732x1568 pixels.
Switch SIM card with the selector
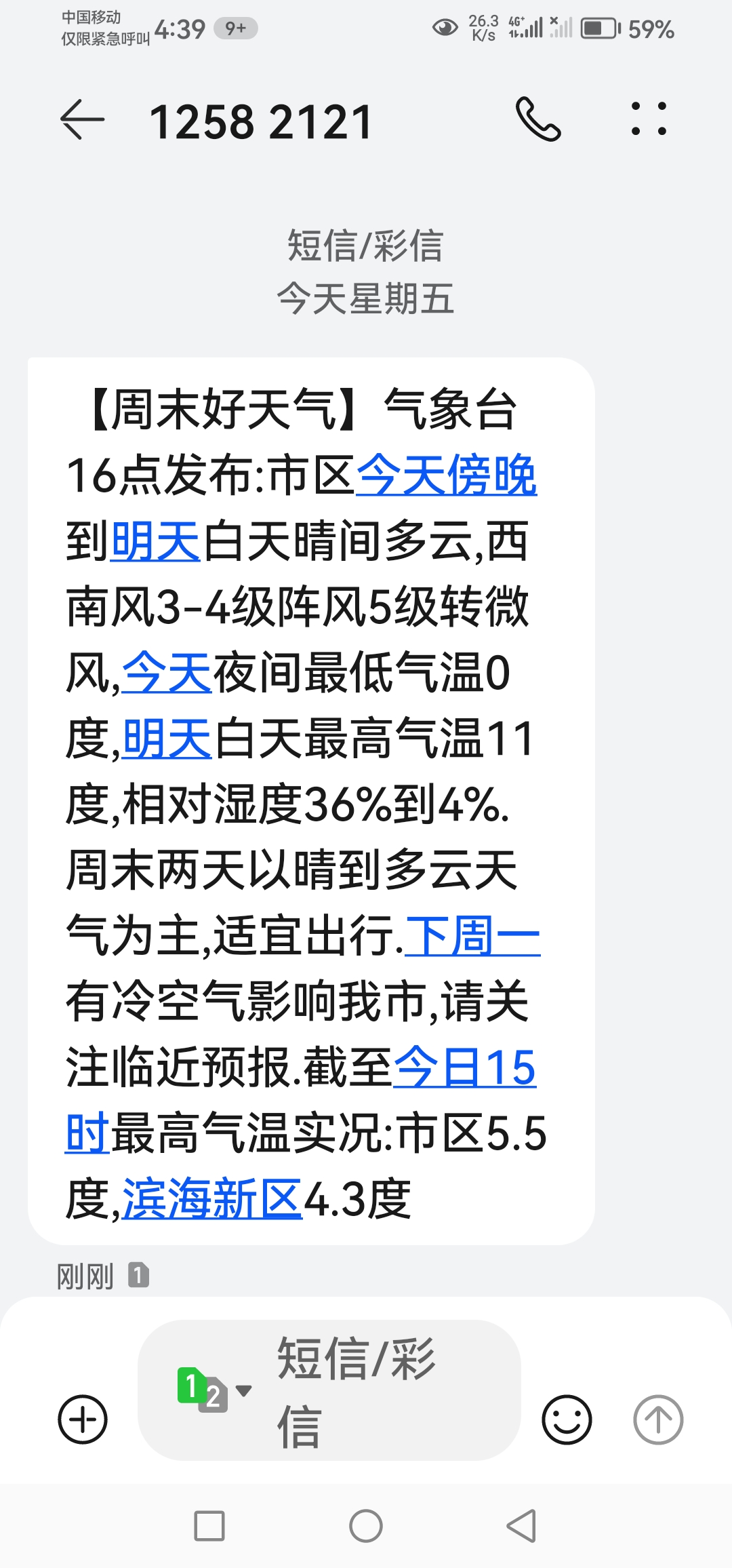tap(212, 1390)
